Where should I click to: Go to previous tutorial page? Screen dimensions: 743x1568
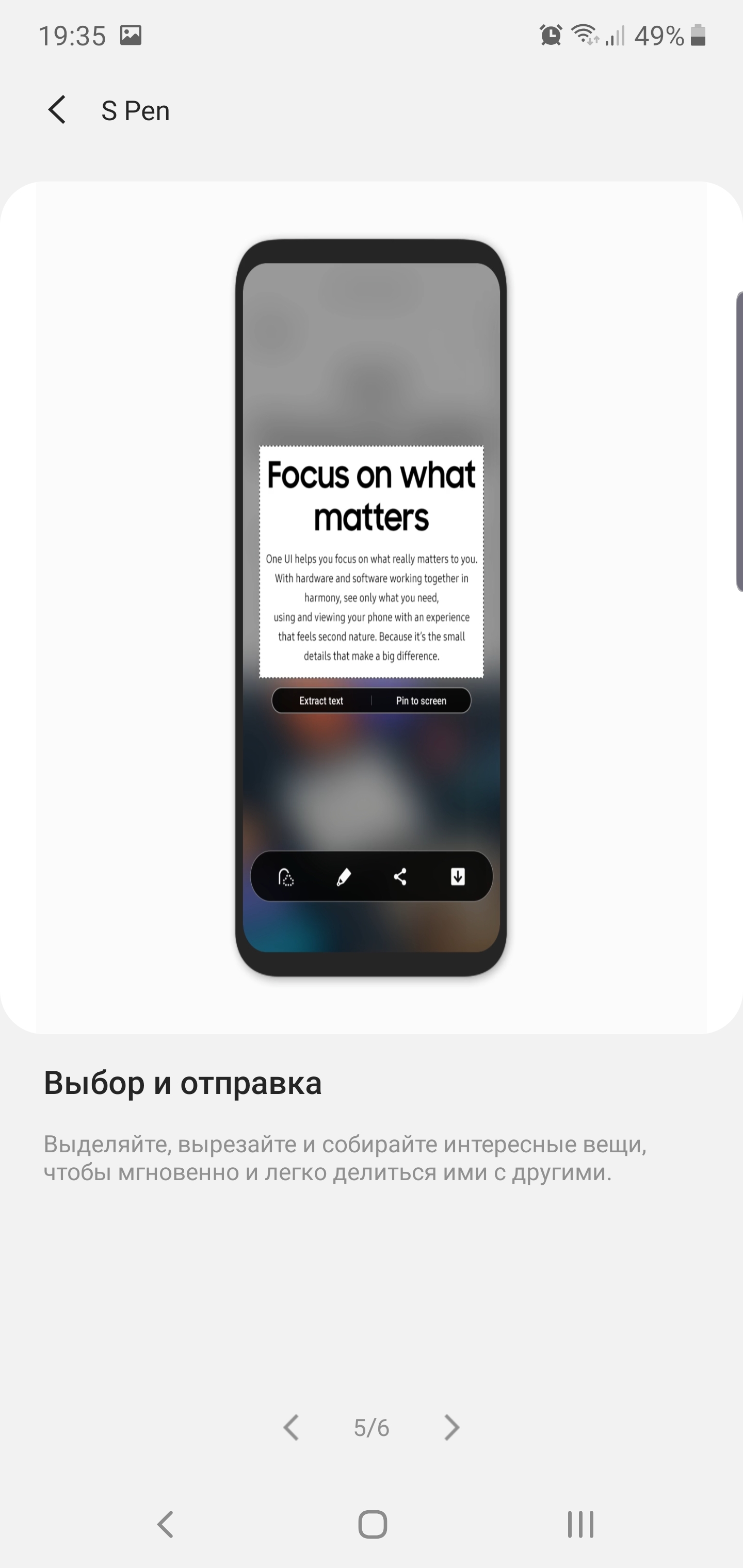coord(291,1427)
